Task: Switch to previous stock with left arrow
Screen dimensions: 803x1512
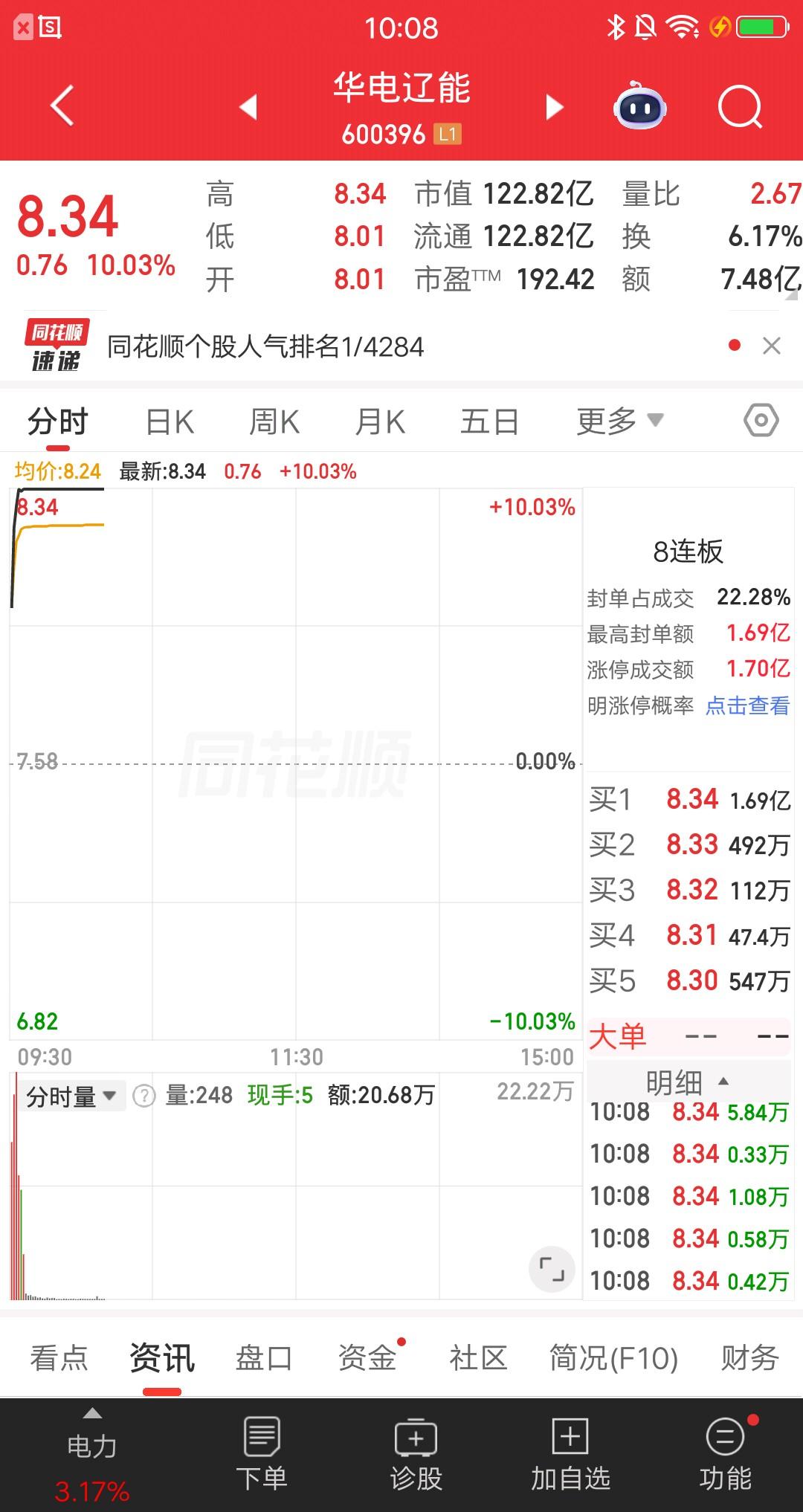Action: (251, 106)
